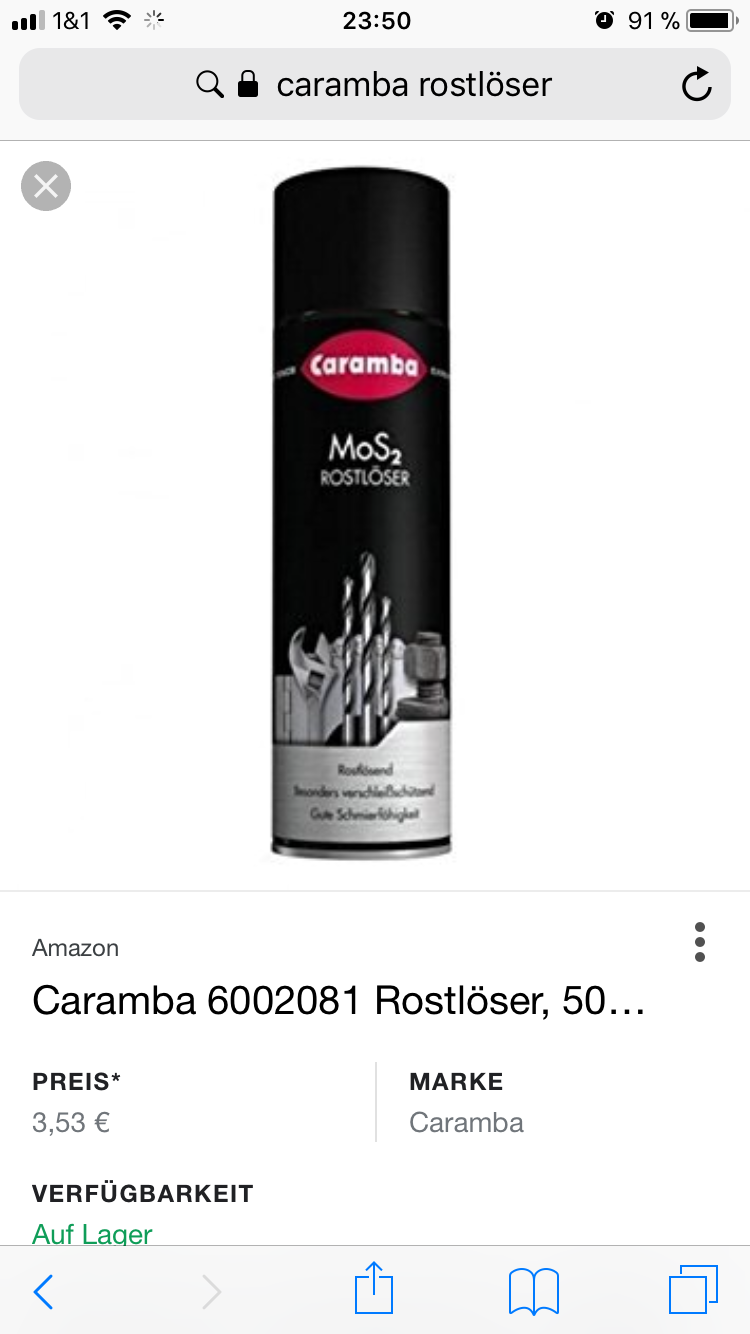Go back to the previous page
The height and width of the screenshot is (1334, 750).
(x=44, y=1291)
